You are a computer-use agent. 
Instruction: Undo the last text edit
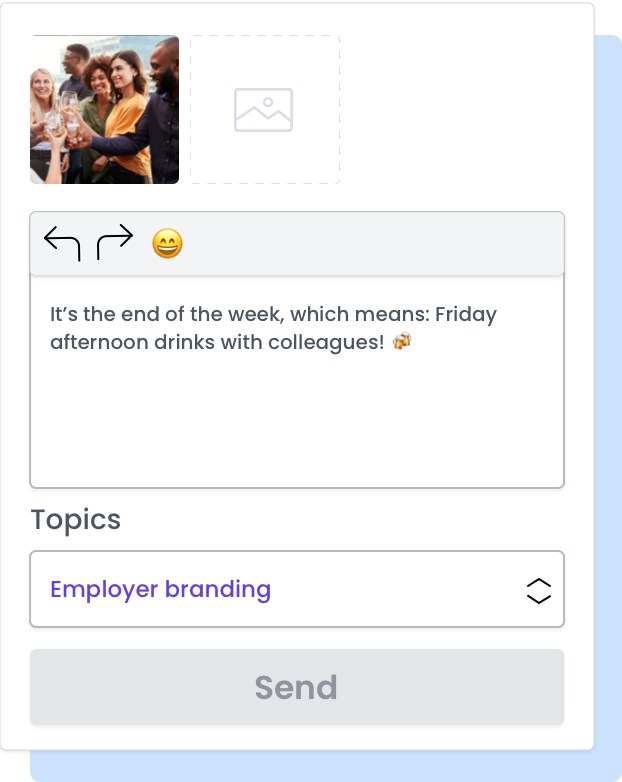point(62,243)
